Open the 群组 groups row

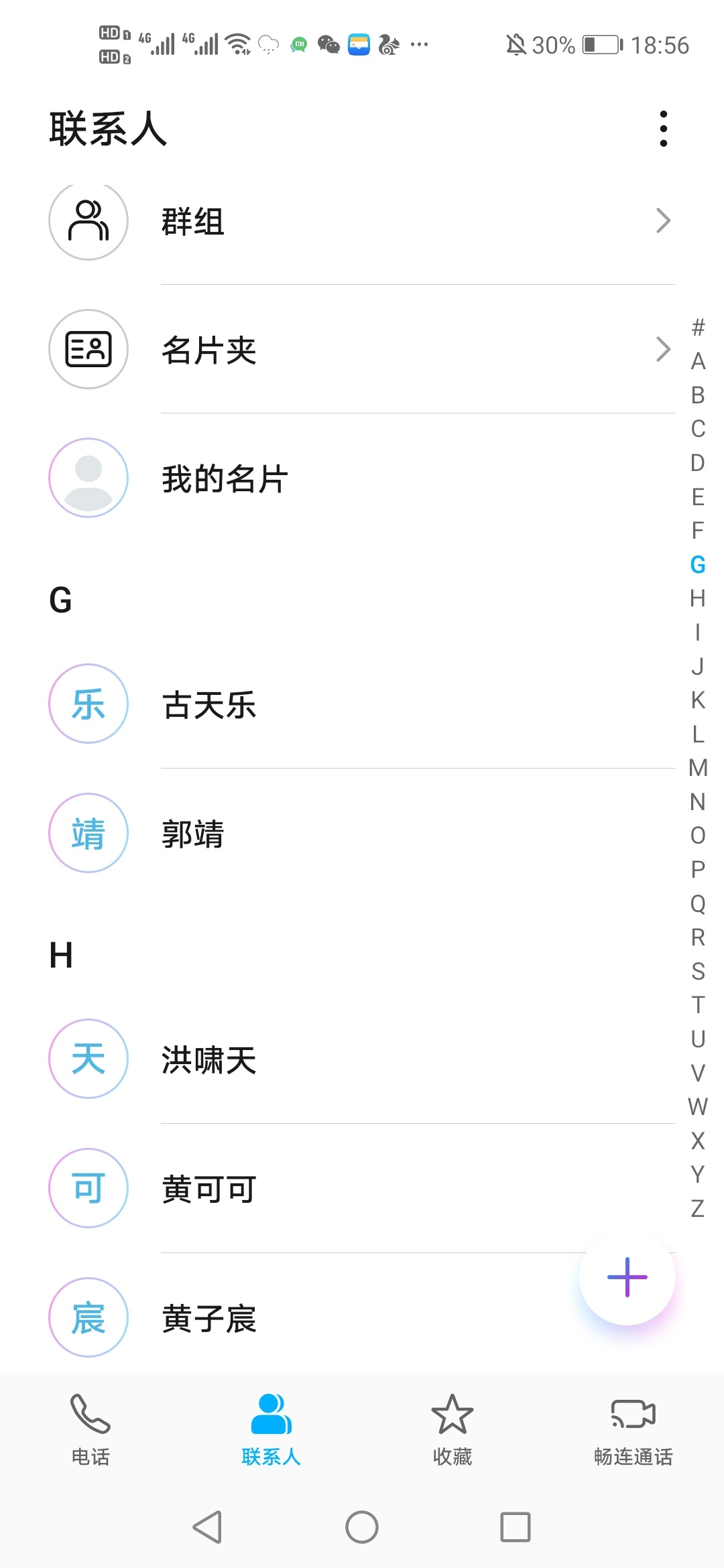click(x=362, y=221)
